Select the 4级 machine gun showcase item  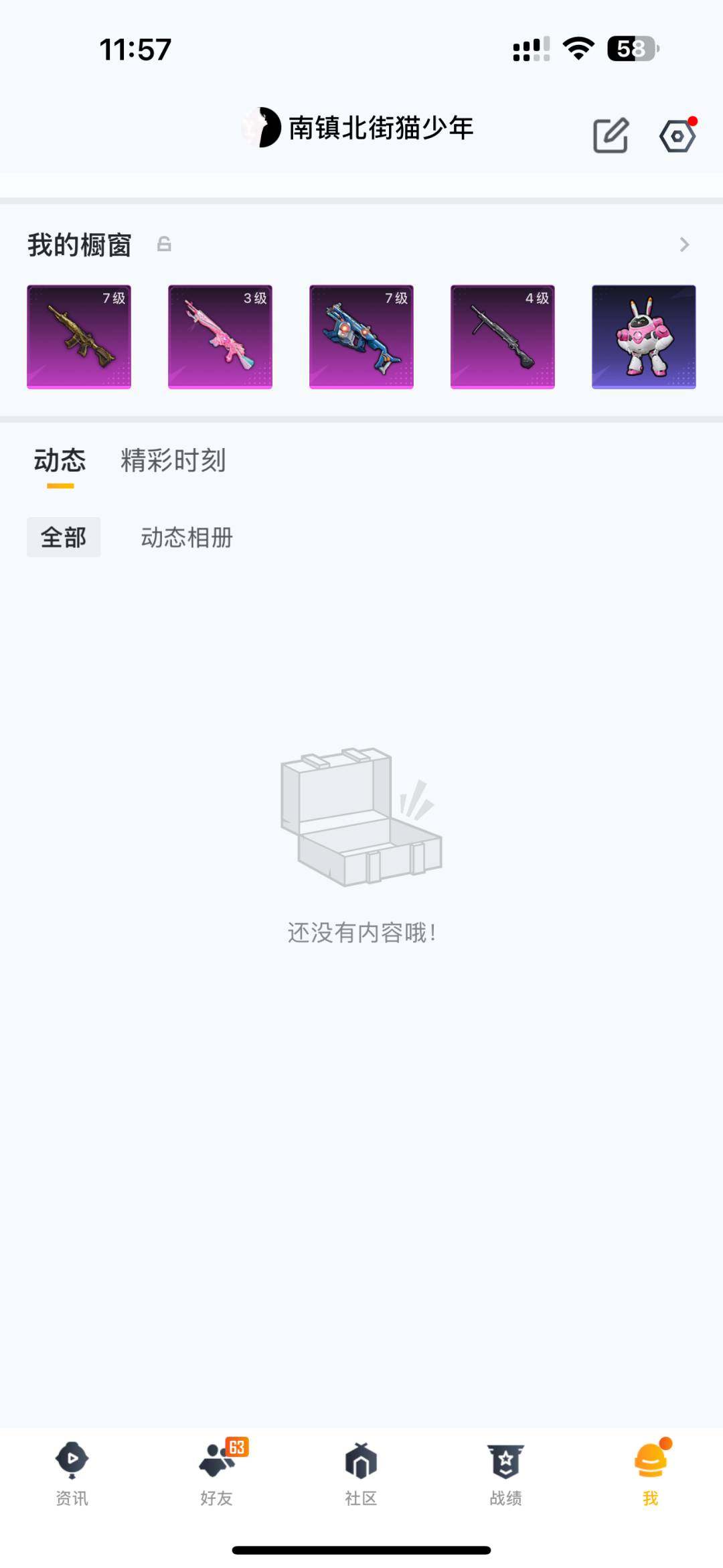point(502,336)
